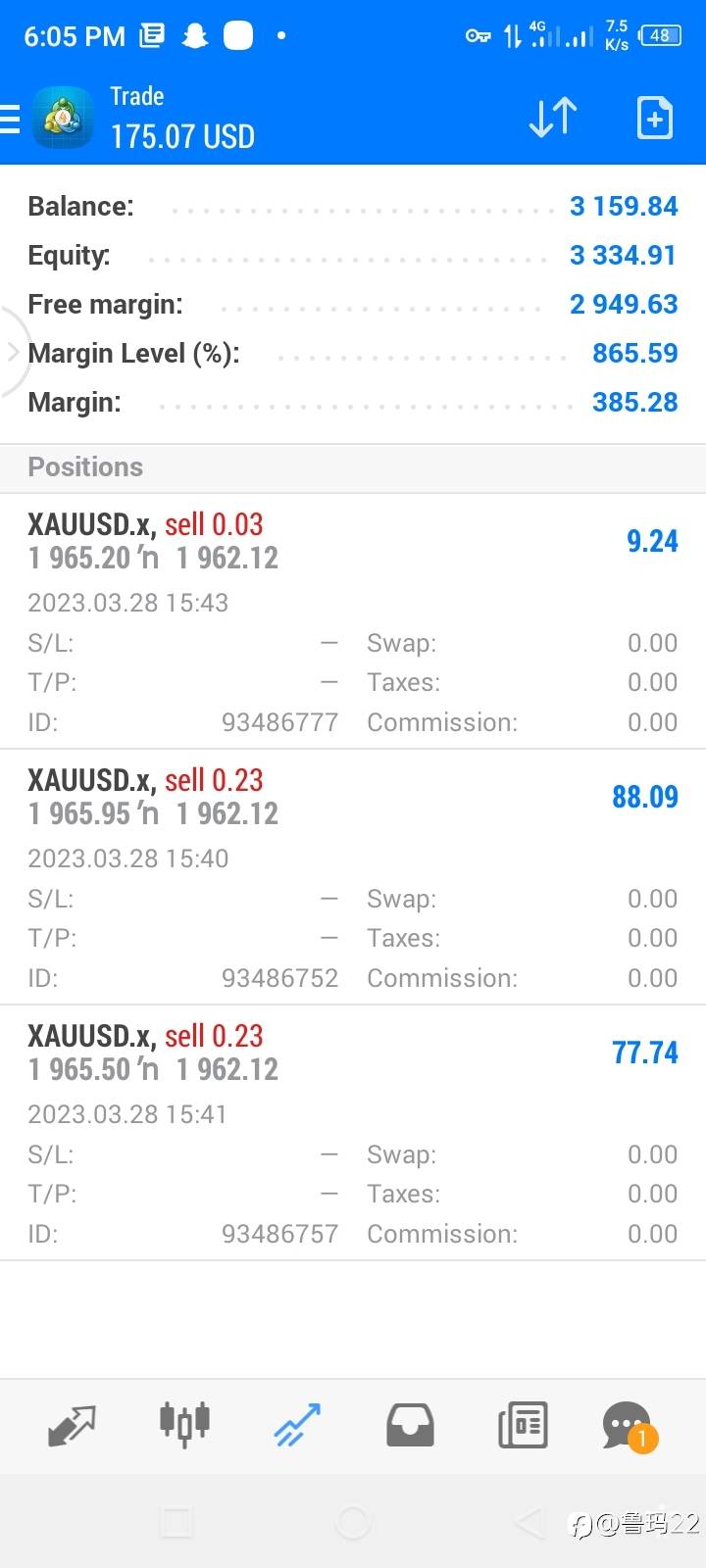Switch to the Charts candlestick tab
The image size is (706, 1568).
(184, 1424)
